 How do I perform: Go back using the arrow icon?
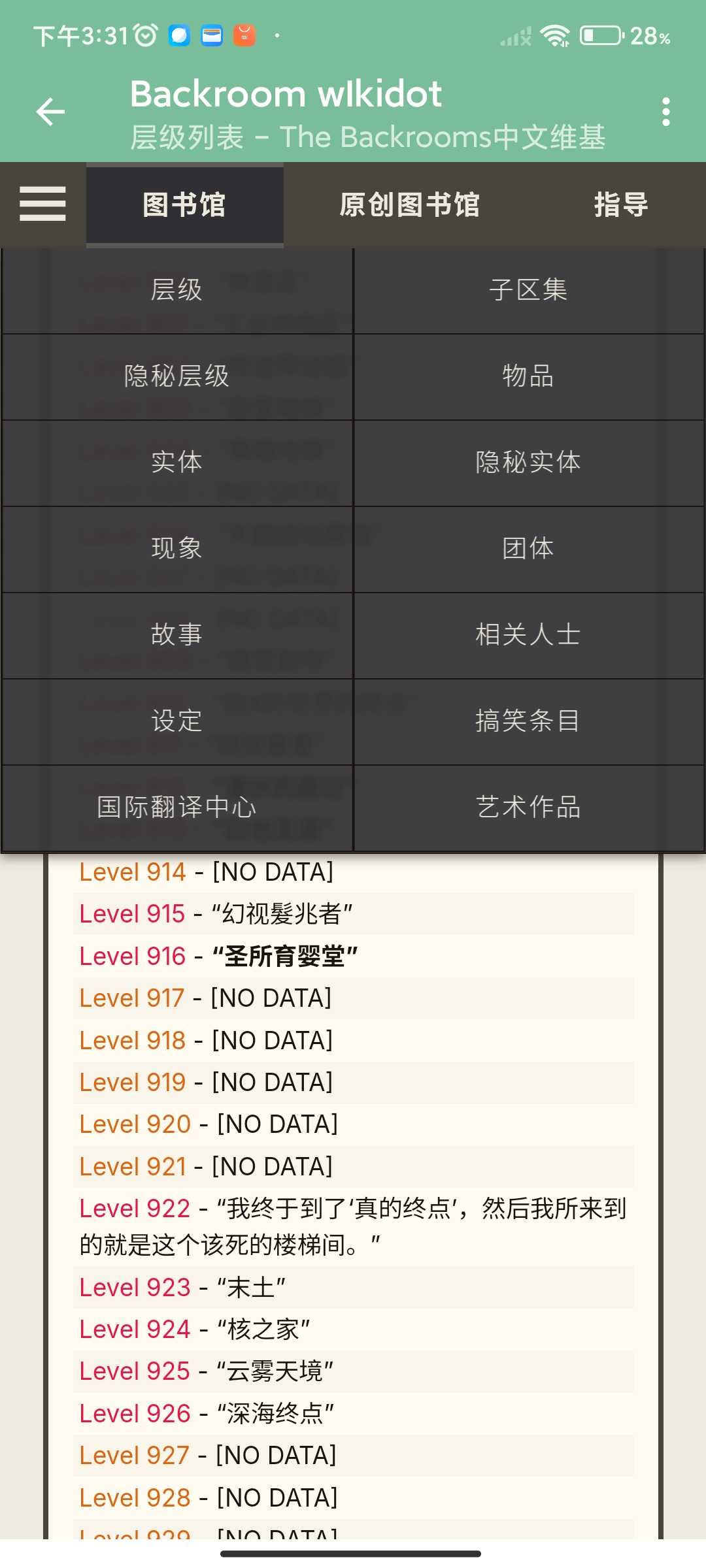50,112
